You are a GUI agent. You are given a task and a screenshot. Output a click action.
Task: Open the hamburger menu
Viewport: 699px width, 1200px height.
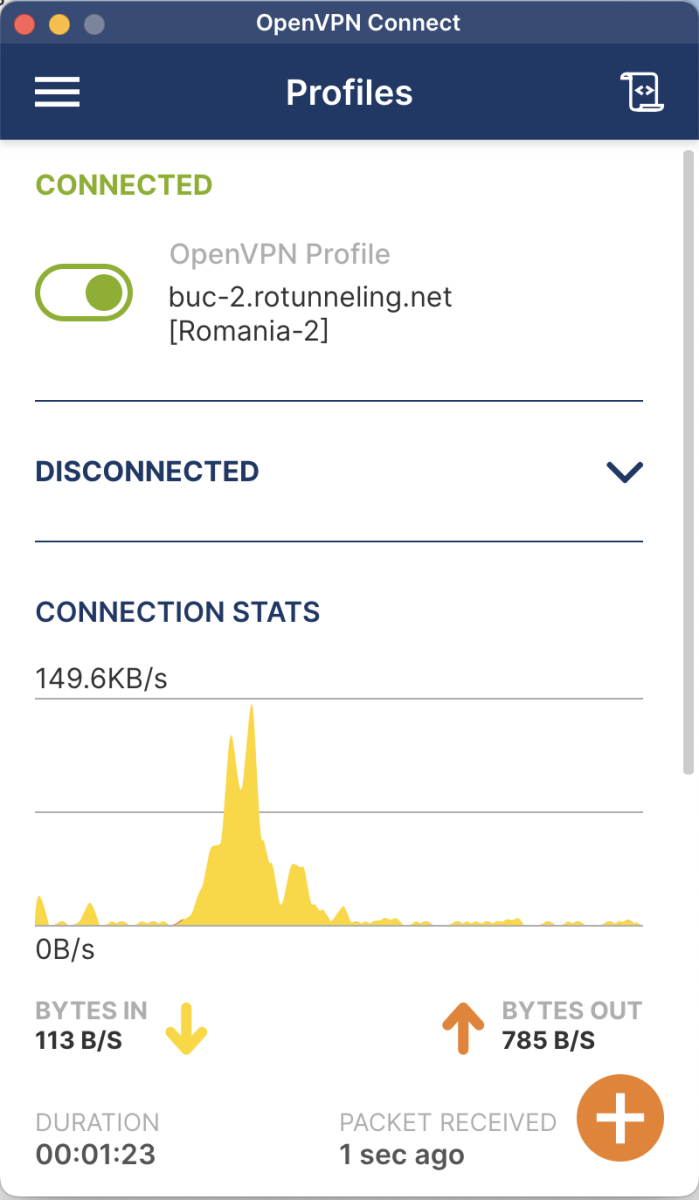tap(57, 93)
